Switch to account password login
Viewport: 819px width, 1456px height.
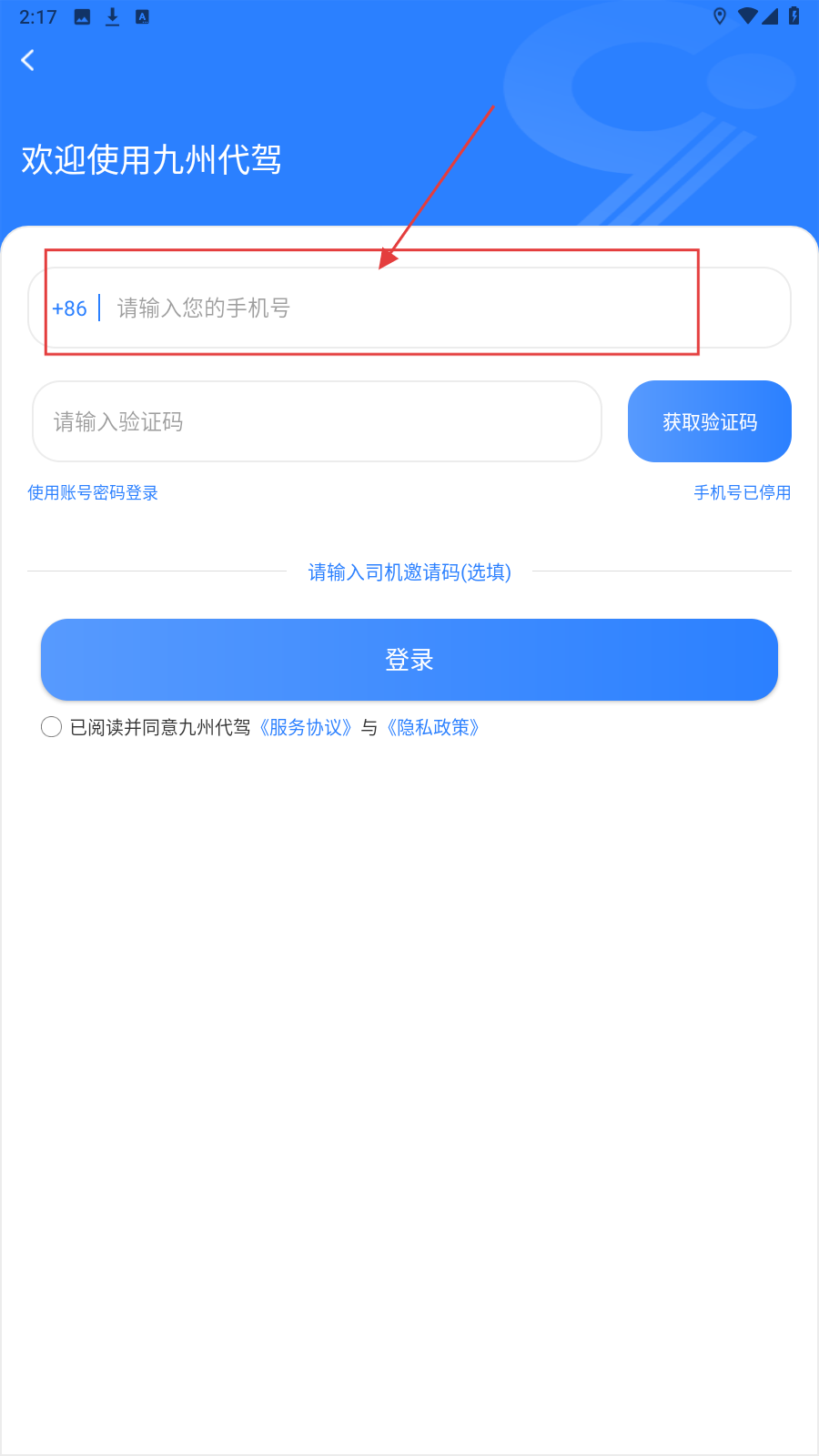pyautogui.click(x=93, y=492)
